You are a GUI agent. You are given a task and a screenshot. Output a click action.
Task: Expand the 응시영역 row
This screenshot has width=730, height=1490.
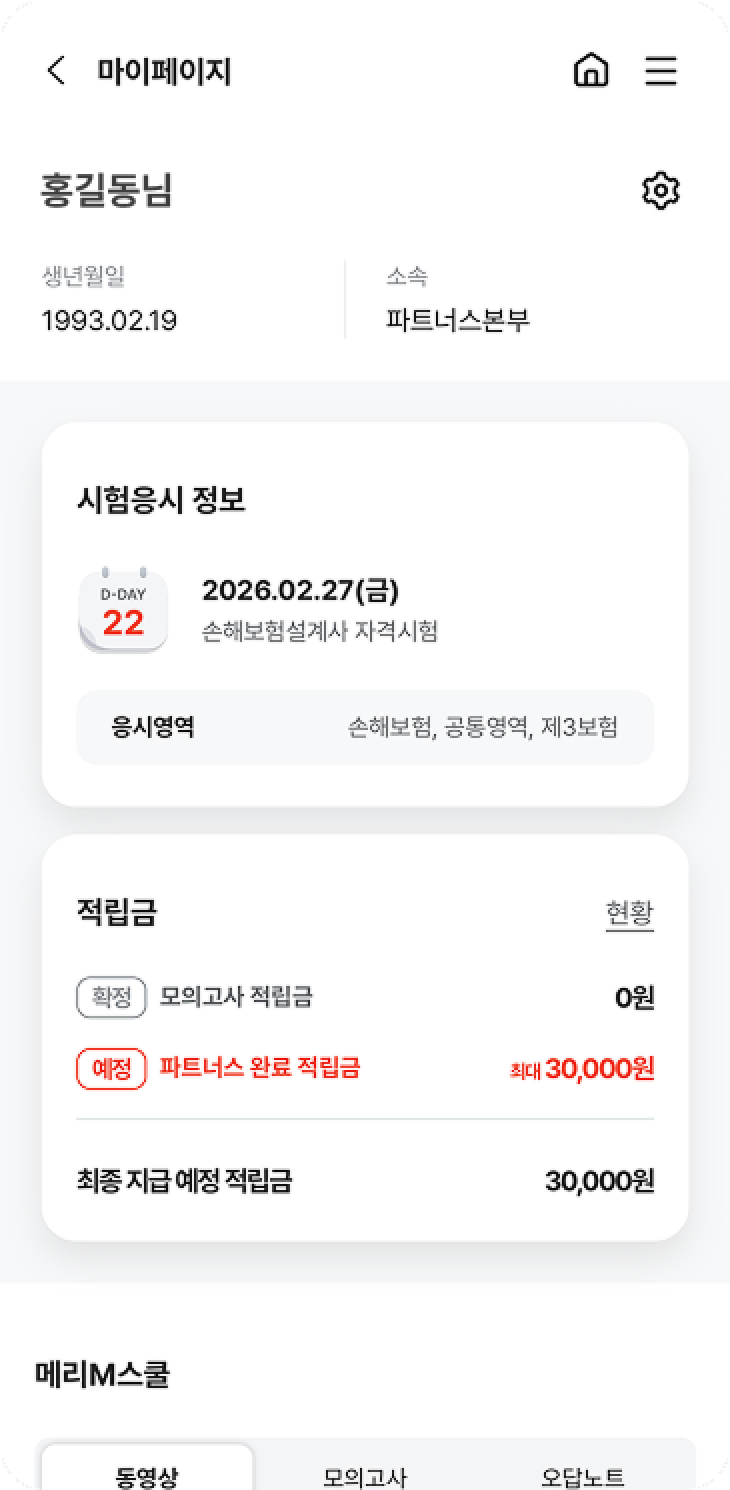363,728
